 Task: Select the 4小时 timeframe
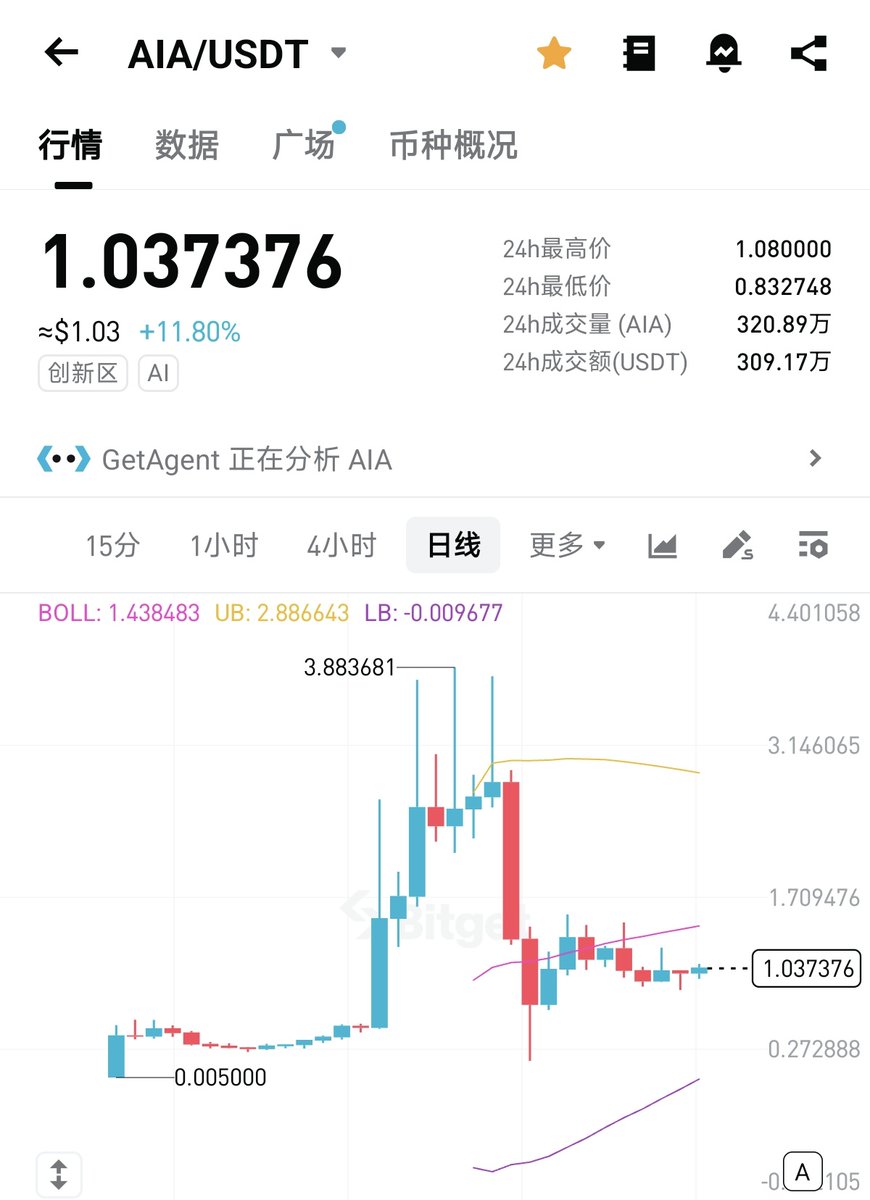(x=341, y=546)
